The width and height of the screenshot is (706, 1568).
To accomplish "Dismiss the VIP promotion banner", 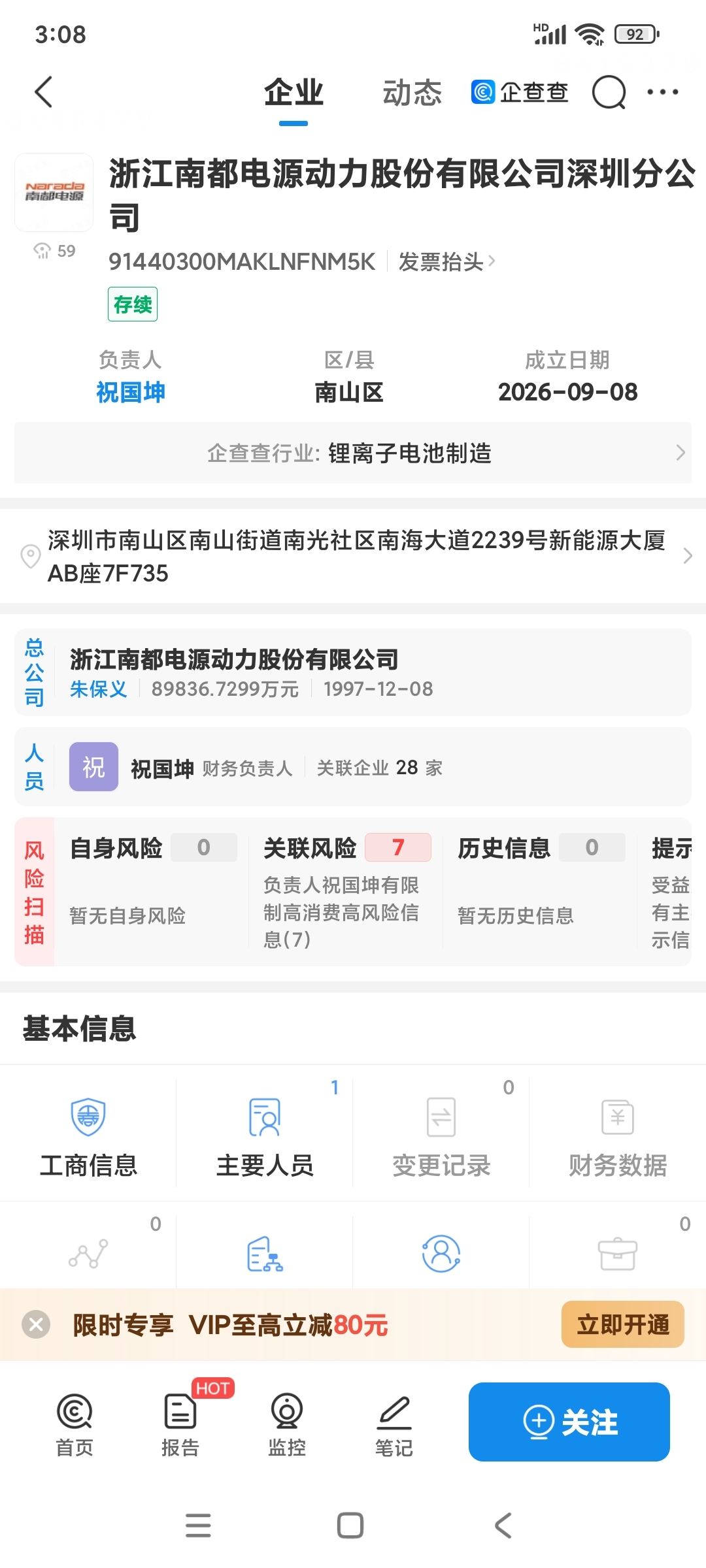I will click(x=36, y=1325).
